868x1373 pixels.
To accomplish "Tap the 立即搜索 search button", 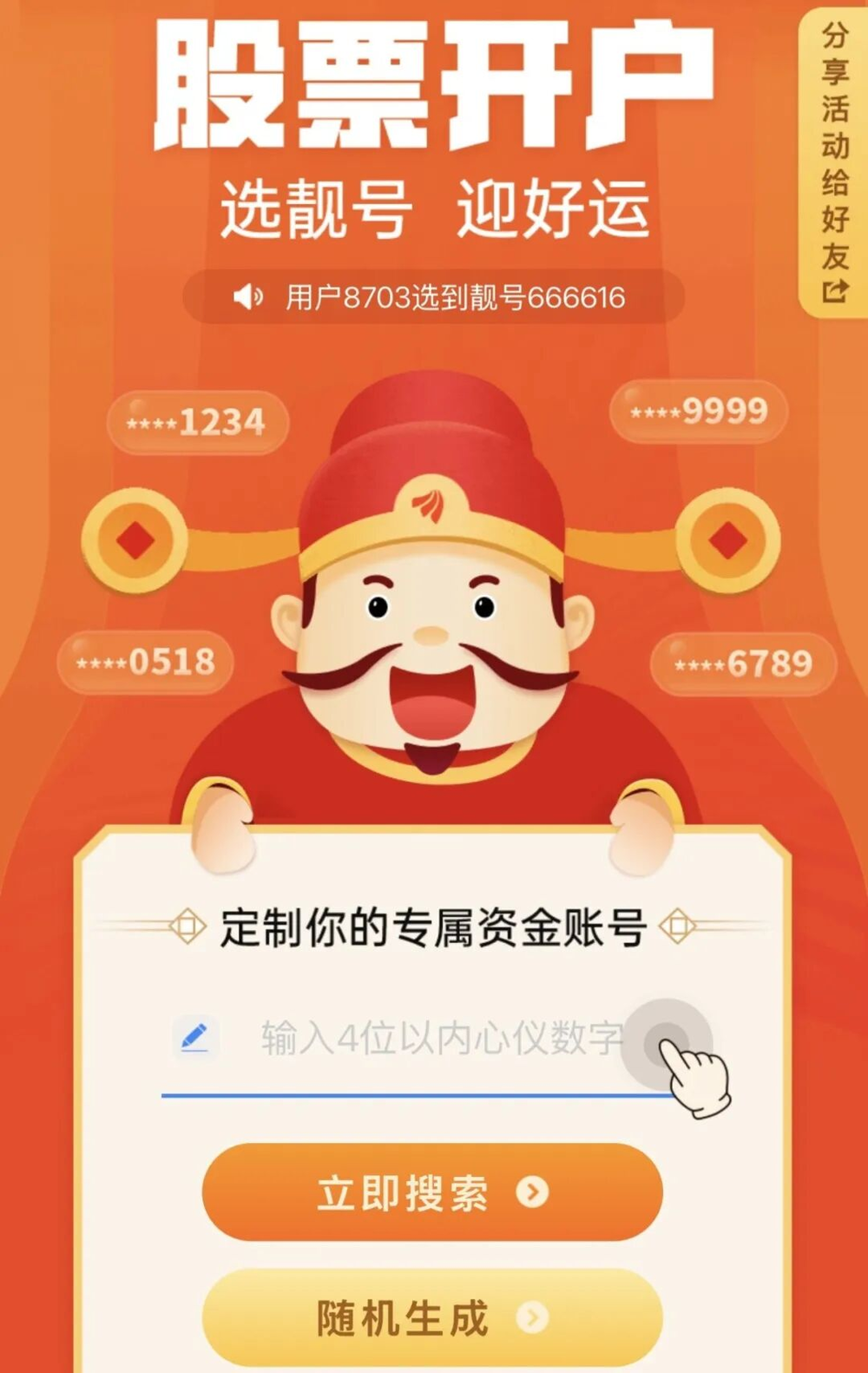I will click(432, 1191).
